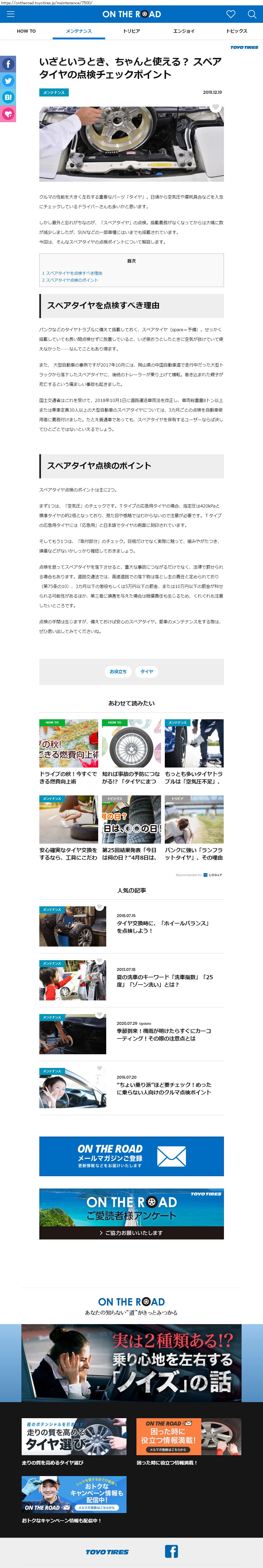Select the タイヤ tag chip
Viewport: 263px width, 1568px height.
[147, 671]
